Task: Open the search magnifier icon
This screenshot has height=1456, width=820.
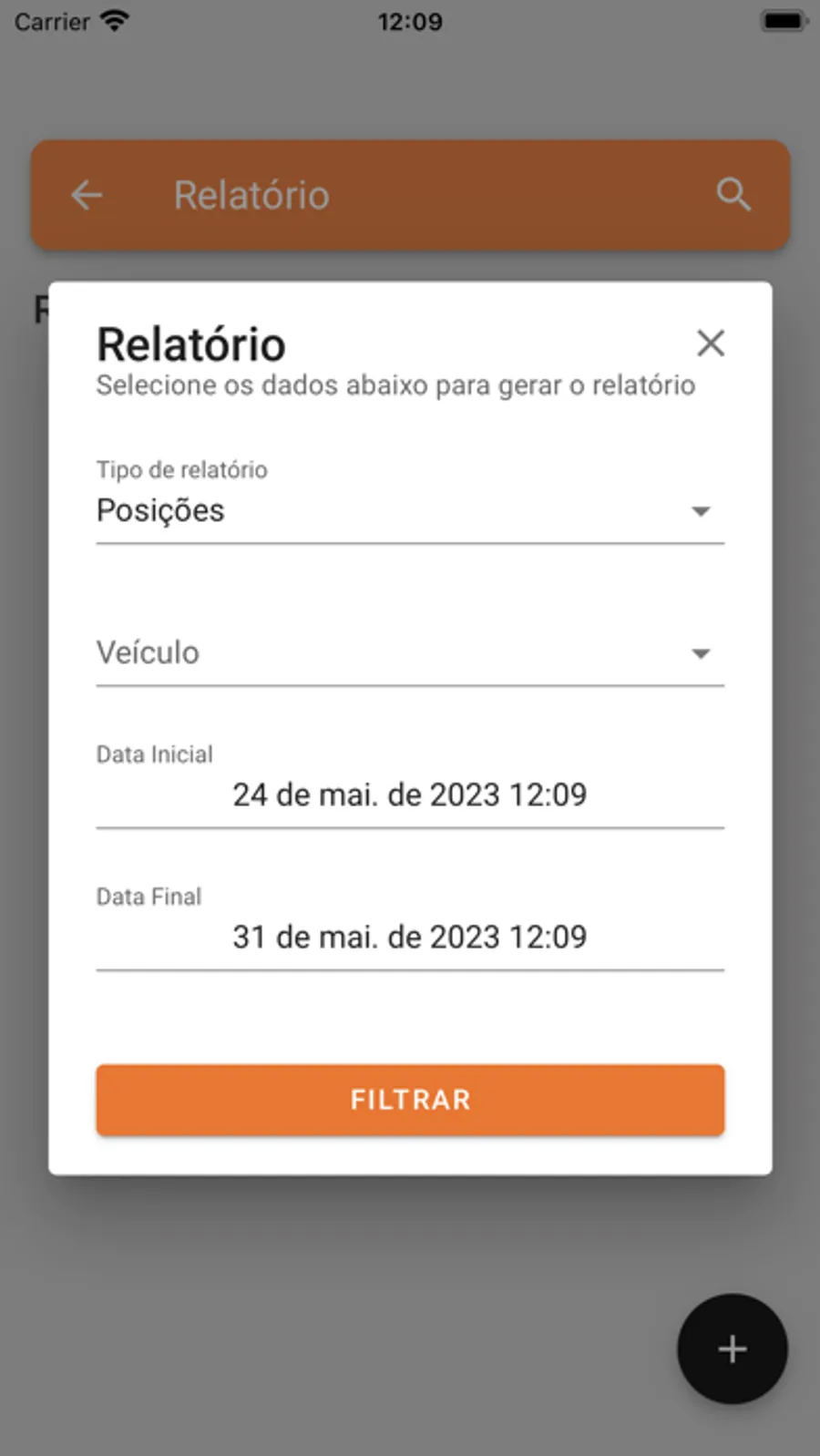Action: point(734,195)
